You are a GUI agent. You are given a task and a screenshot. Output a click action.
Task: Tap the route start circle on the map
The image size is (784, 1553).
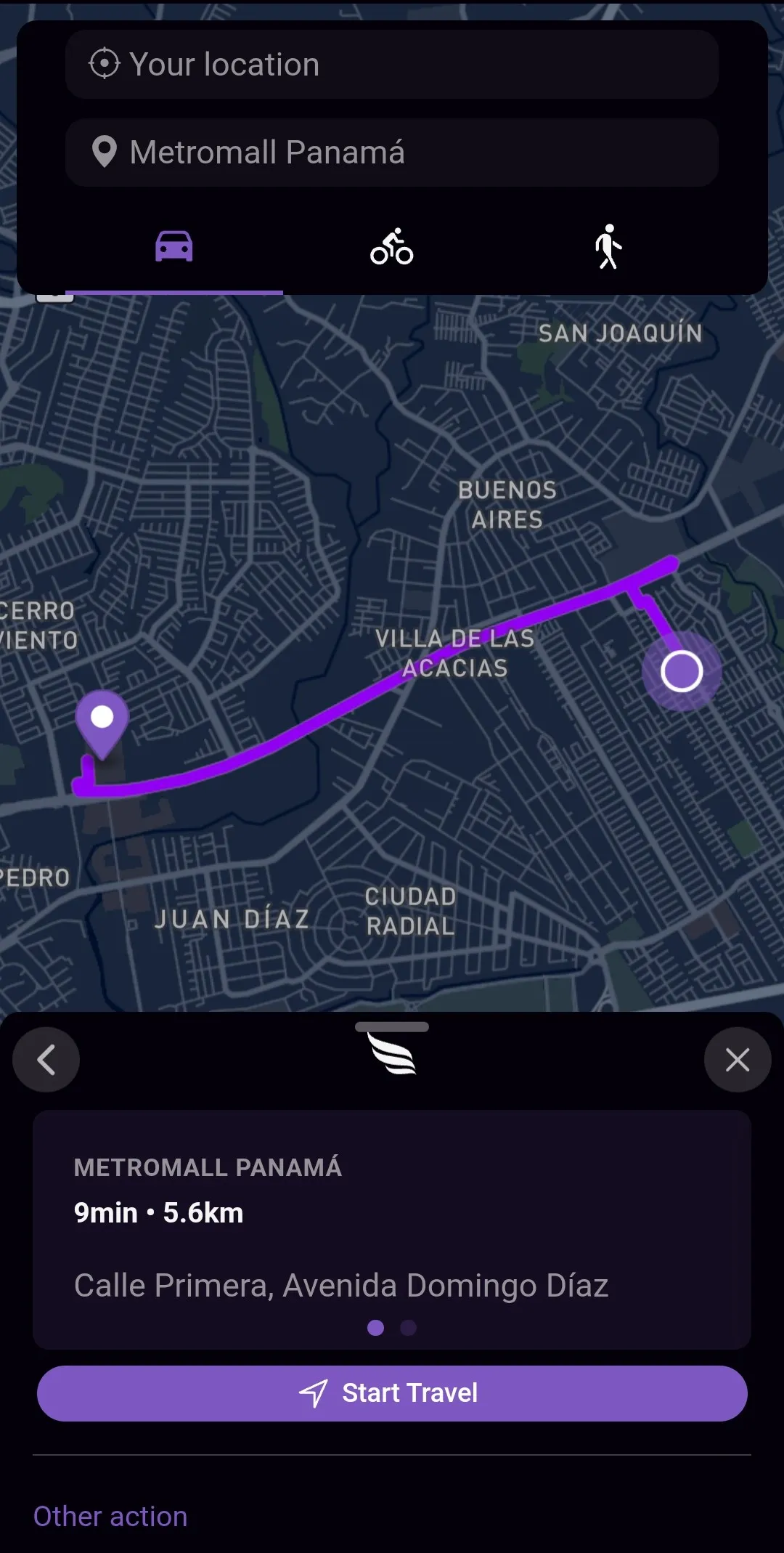point(681,672)
